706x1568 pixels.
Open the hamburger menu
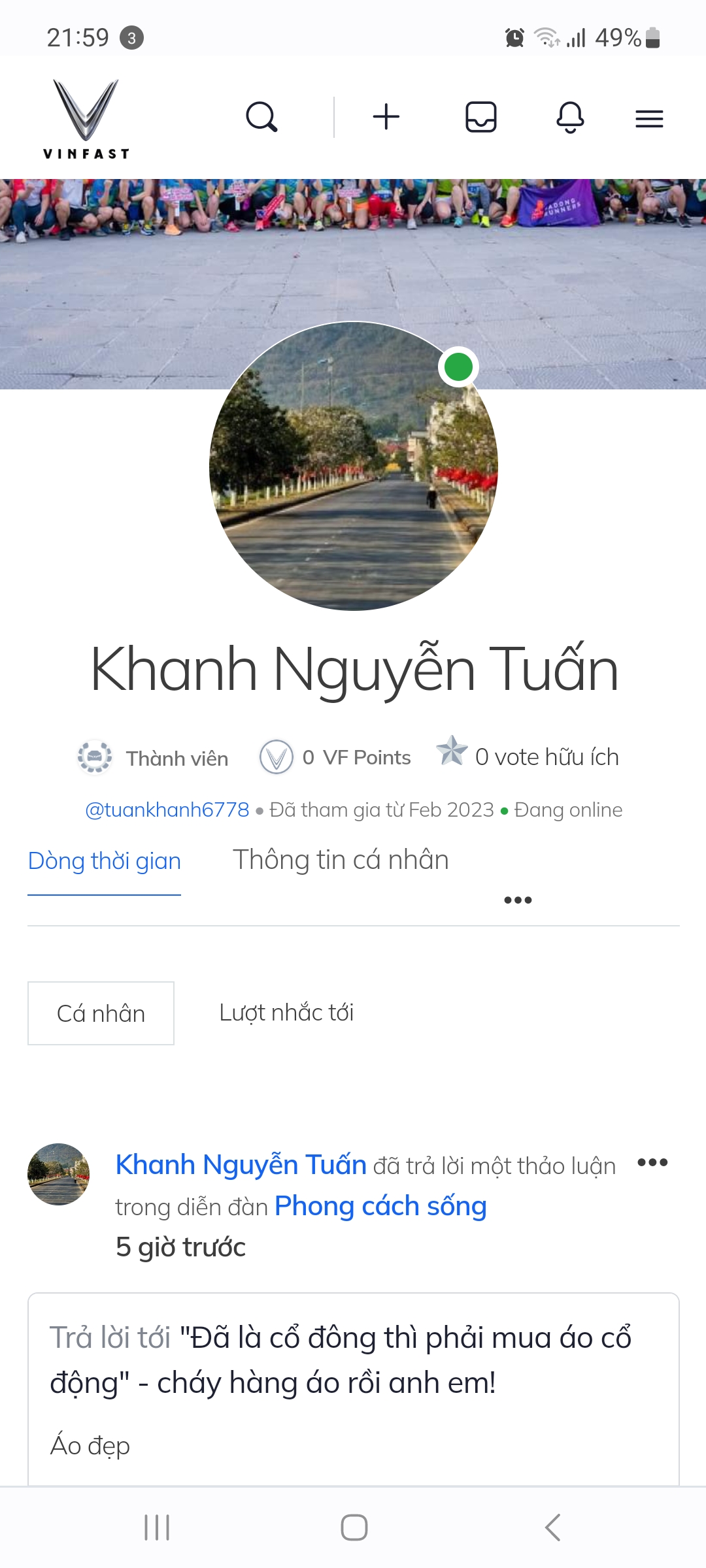point(648,118)
